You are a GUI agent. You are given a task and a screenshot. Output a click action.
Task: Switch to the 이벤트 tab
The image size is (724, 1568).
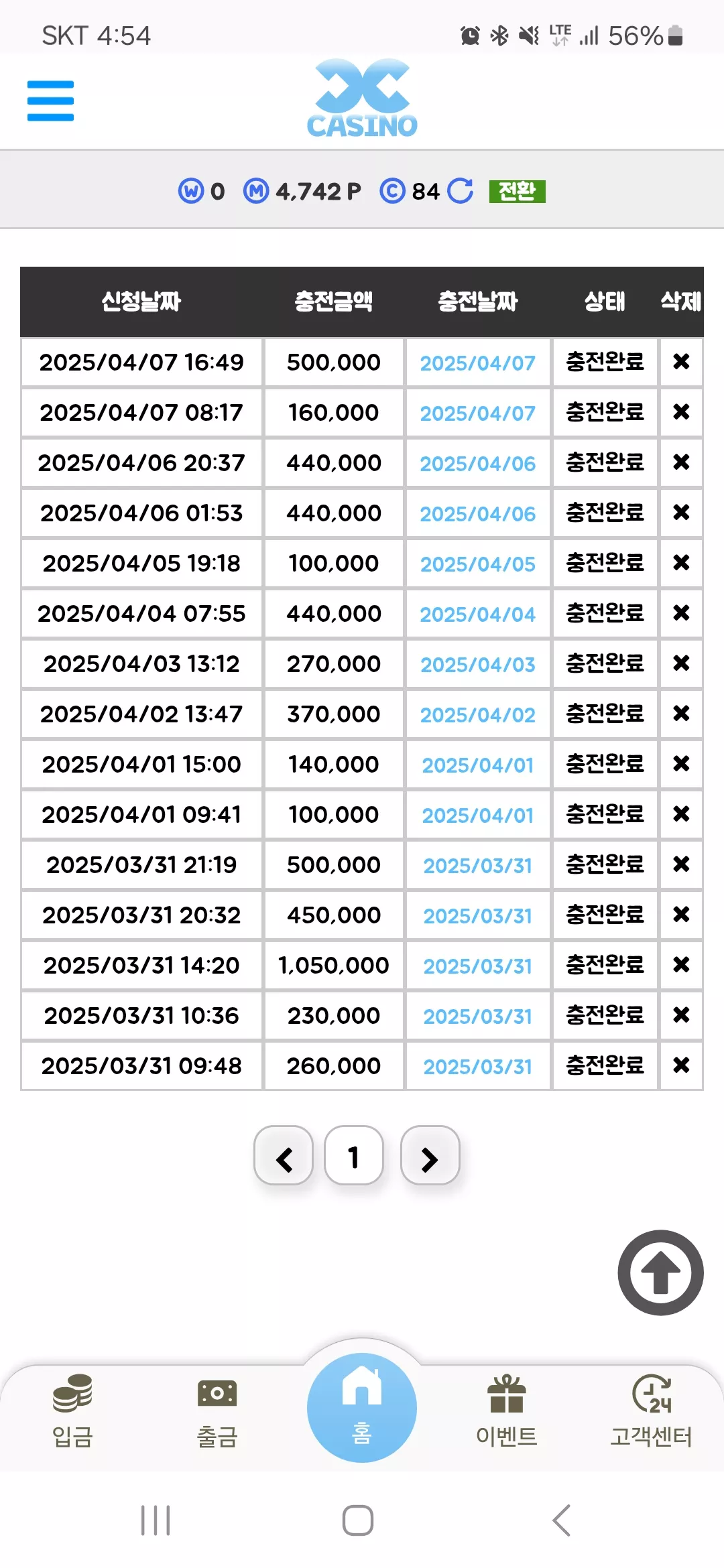pyautogui.click(x=507, y=1411)
